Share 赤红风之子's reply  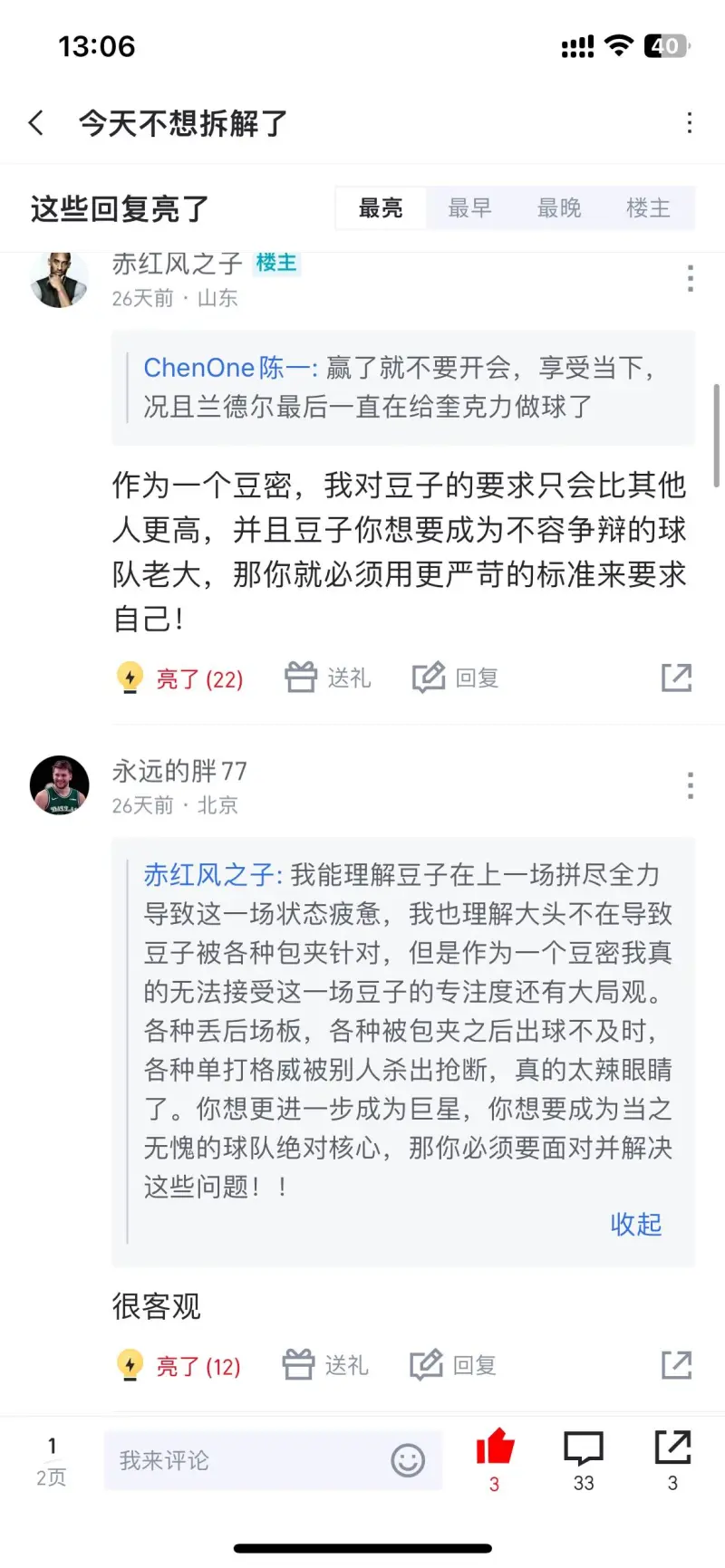pos(676,678)
